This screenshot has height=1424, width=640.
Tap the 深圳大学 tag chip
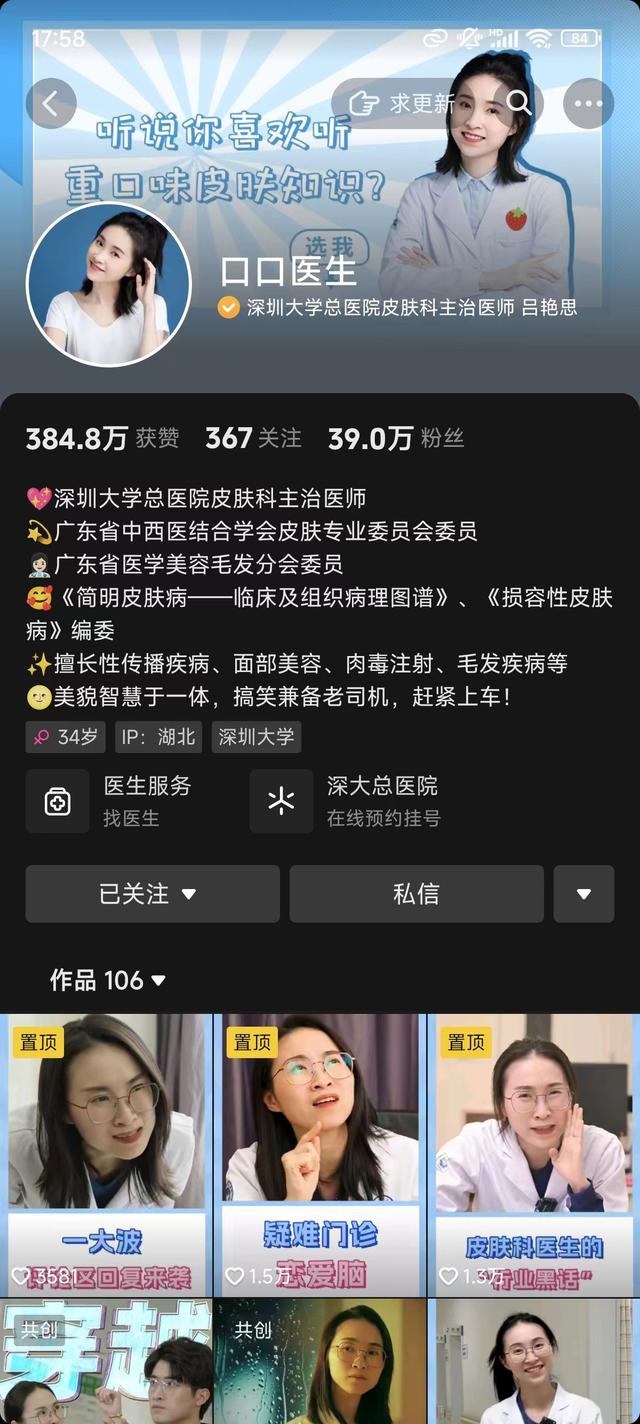(257, 738)
